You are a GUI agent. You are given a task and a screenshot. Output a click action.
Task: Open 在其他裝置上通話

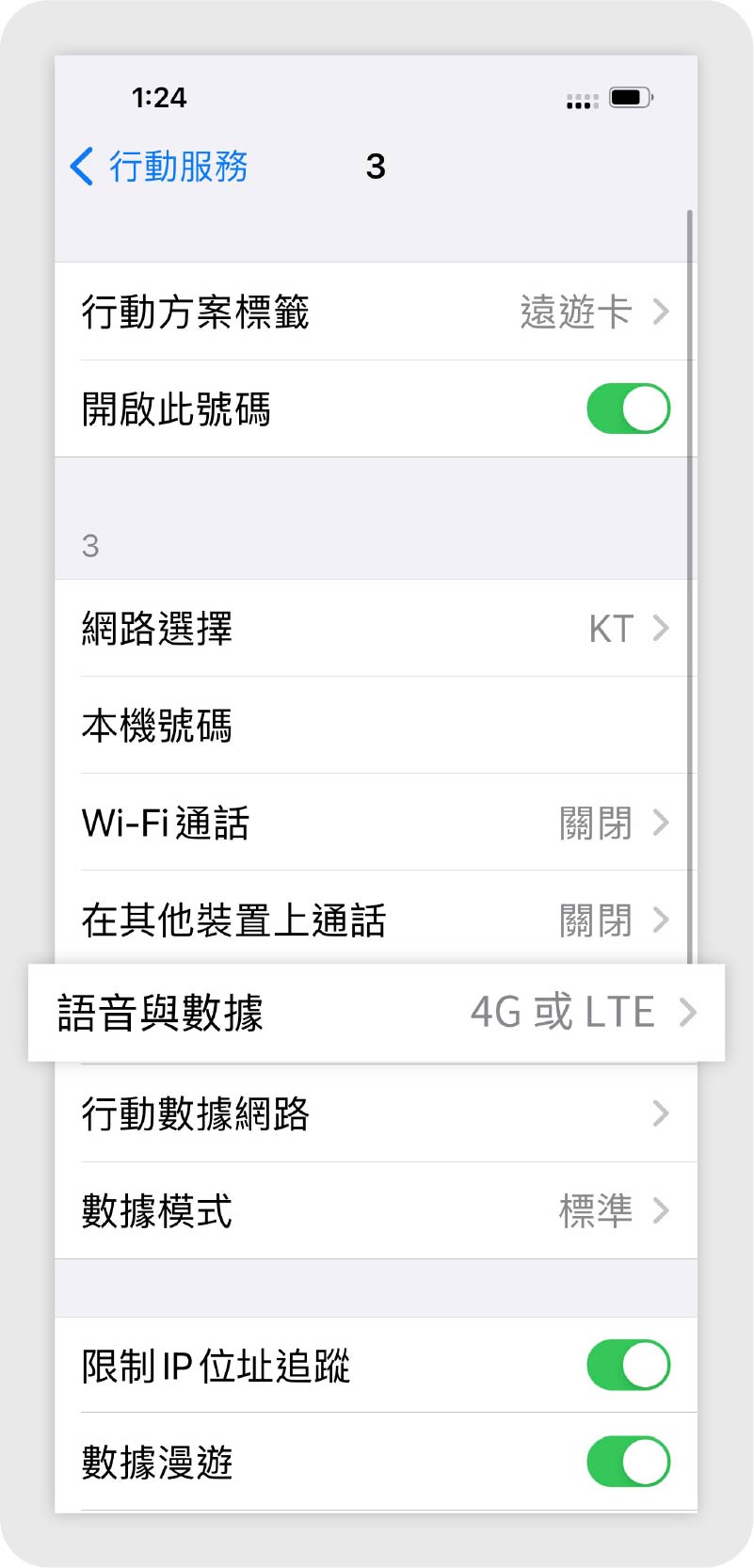376,920
